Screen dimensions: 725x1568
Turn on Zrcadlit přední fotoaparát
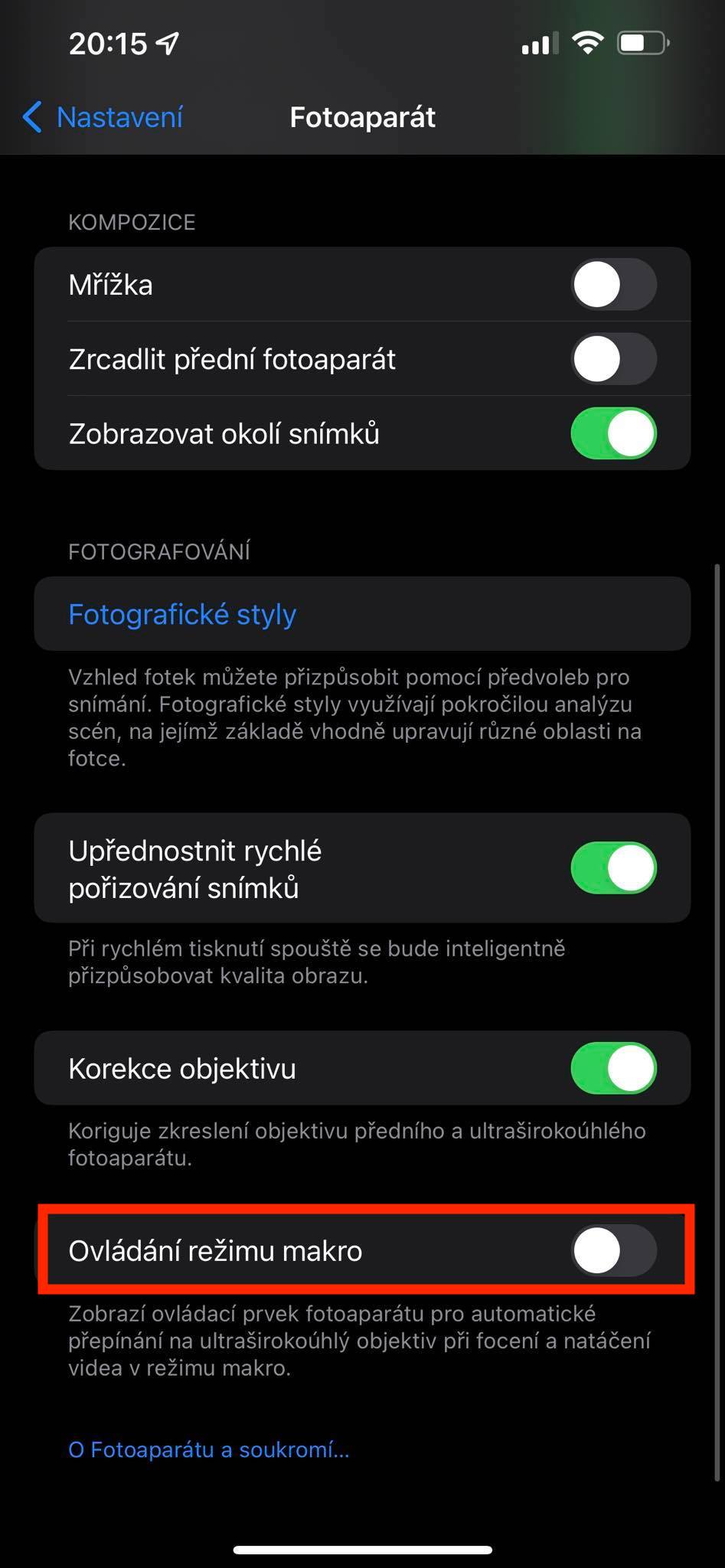[x=613, y=359]
